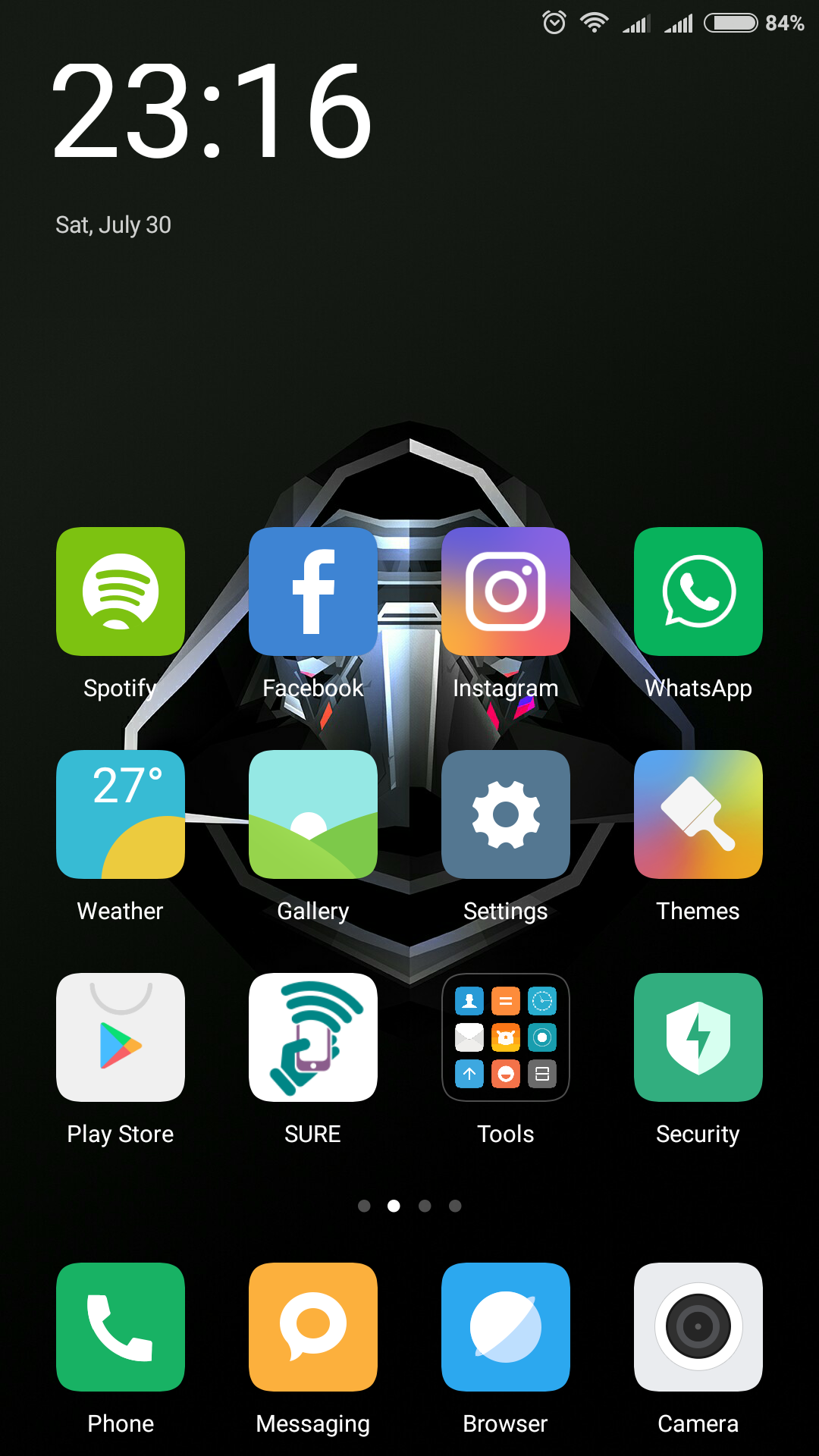Tap the 23:16 clock widget
819x1456 pixels.
(x=212, y=111)
